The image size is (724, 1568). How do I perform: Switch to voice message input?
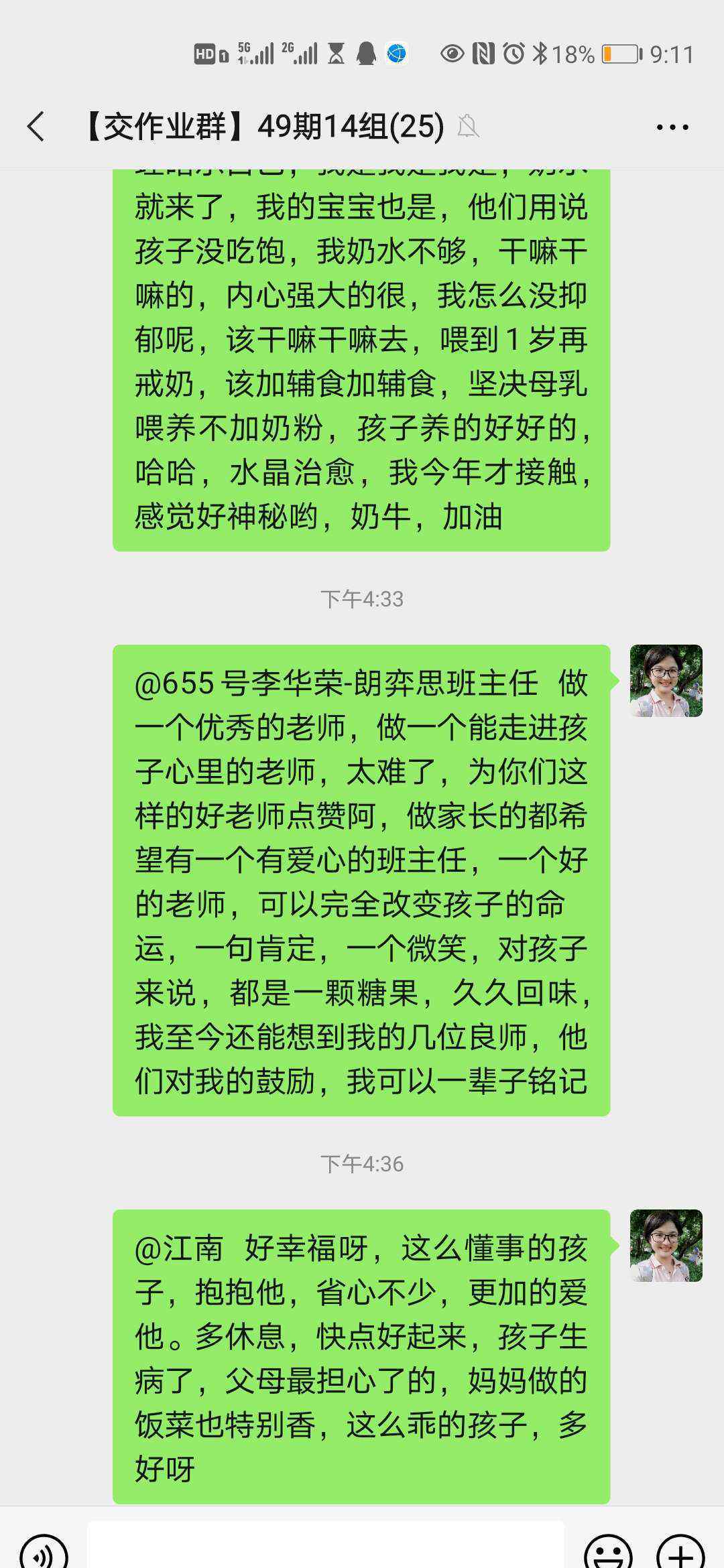(44, 1551)
